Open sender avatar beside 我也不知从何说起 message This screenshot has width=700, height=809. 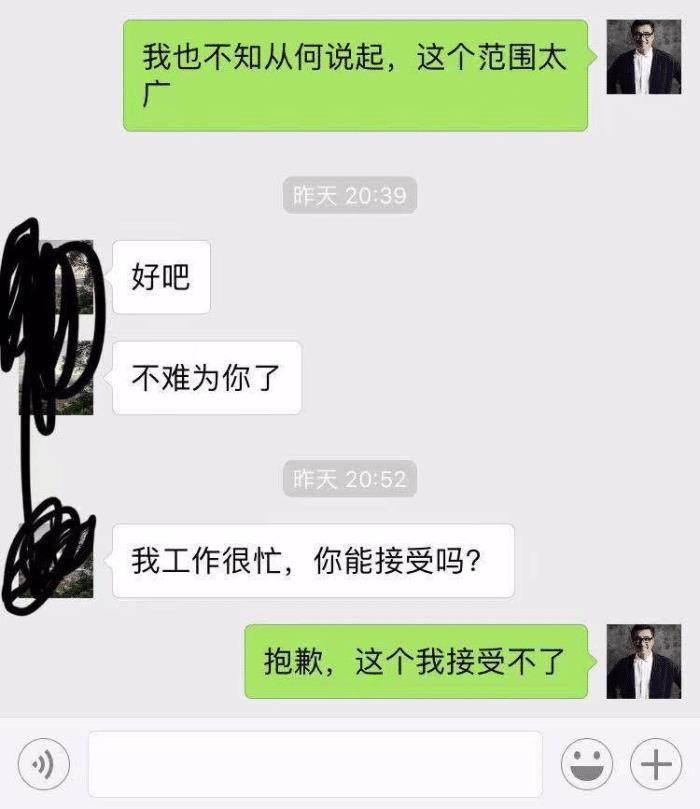[x=644, y=57]
